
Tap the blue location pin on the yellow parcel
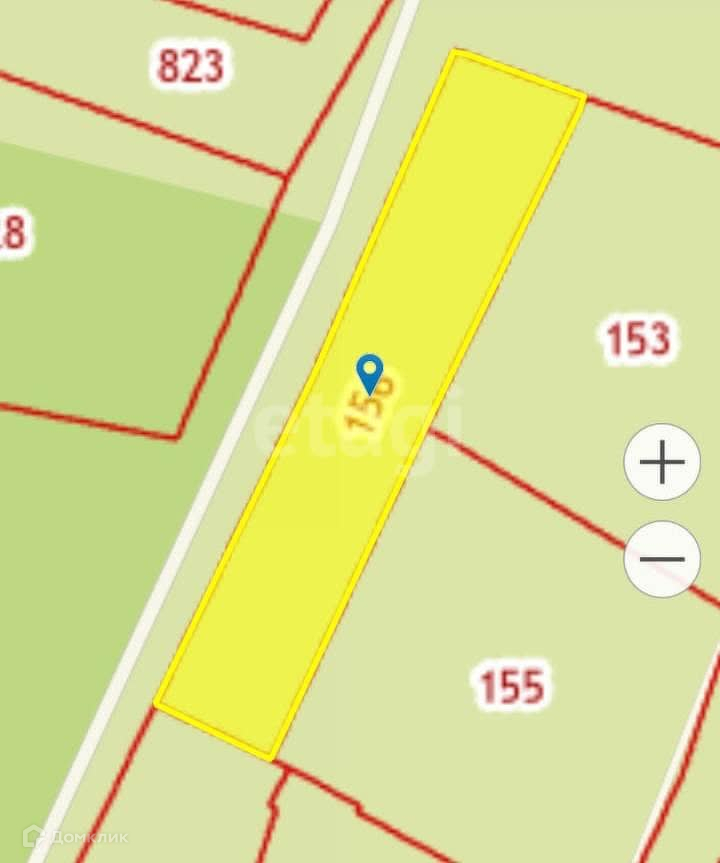coord(370,375)
